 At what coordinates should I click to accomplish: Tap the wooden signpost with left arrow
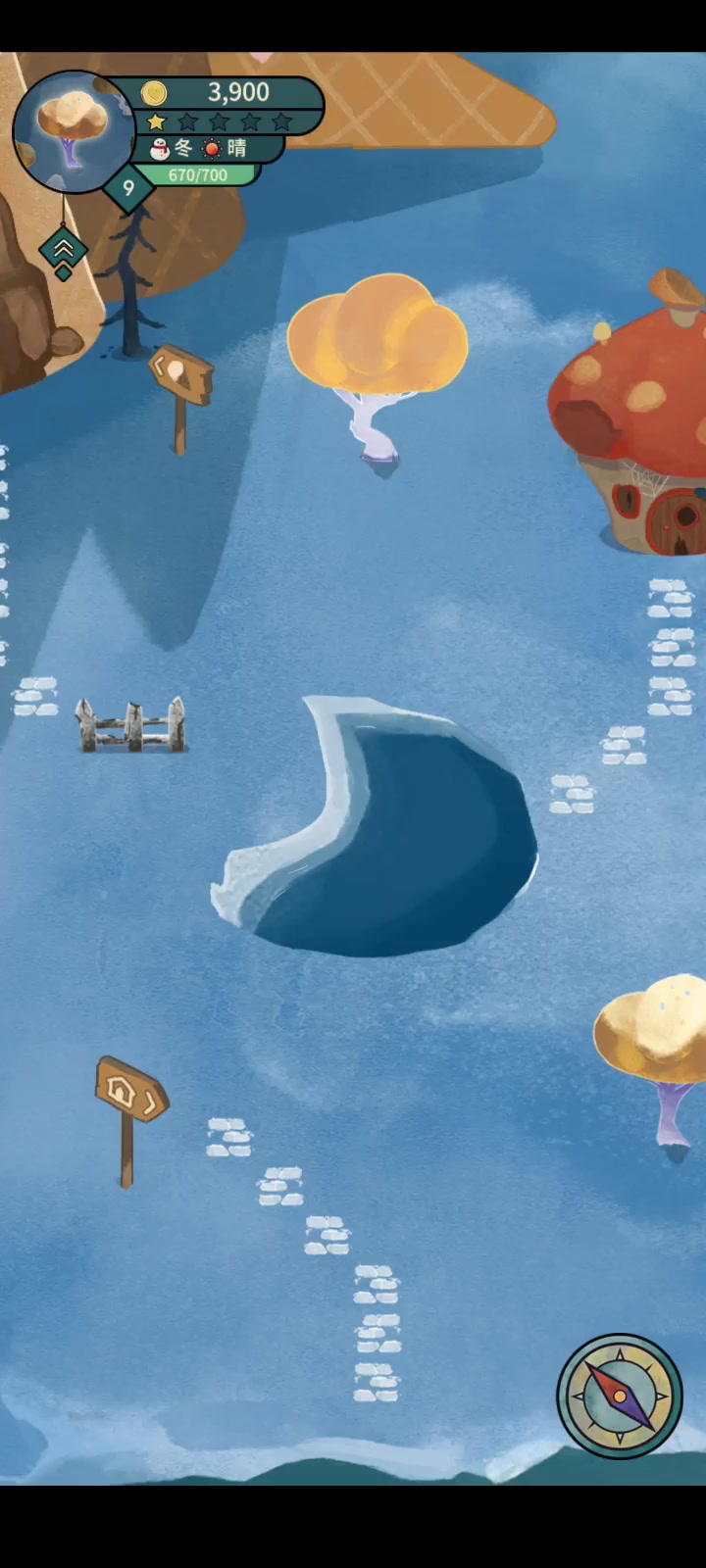(181, 396)
